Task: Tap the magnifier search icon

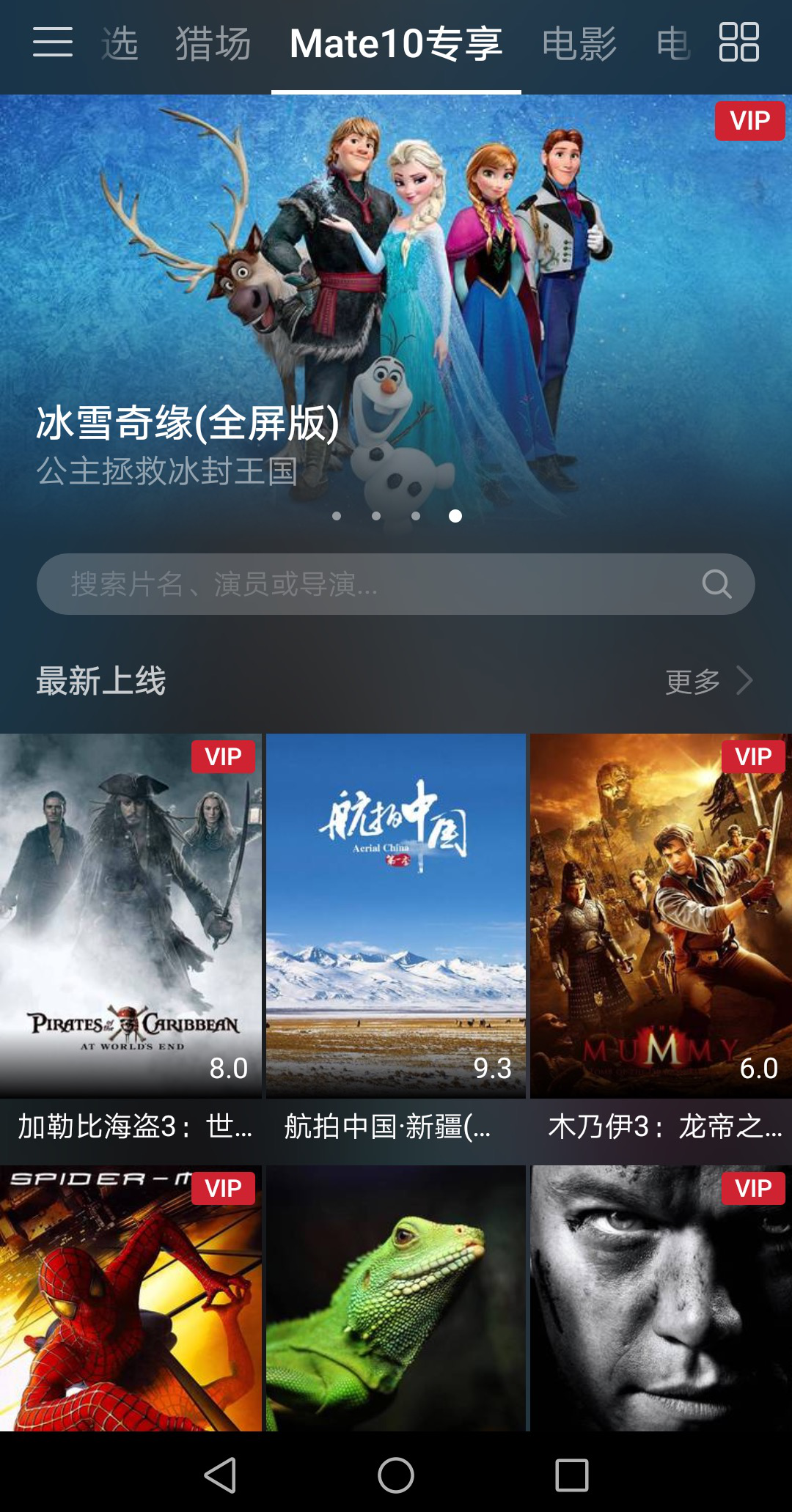Action: 716,584
